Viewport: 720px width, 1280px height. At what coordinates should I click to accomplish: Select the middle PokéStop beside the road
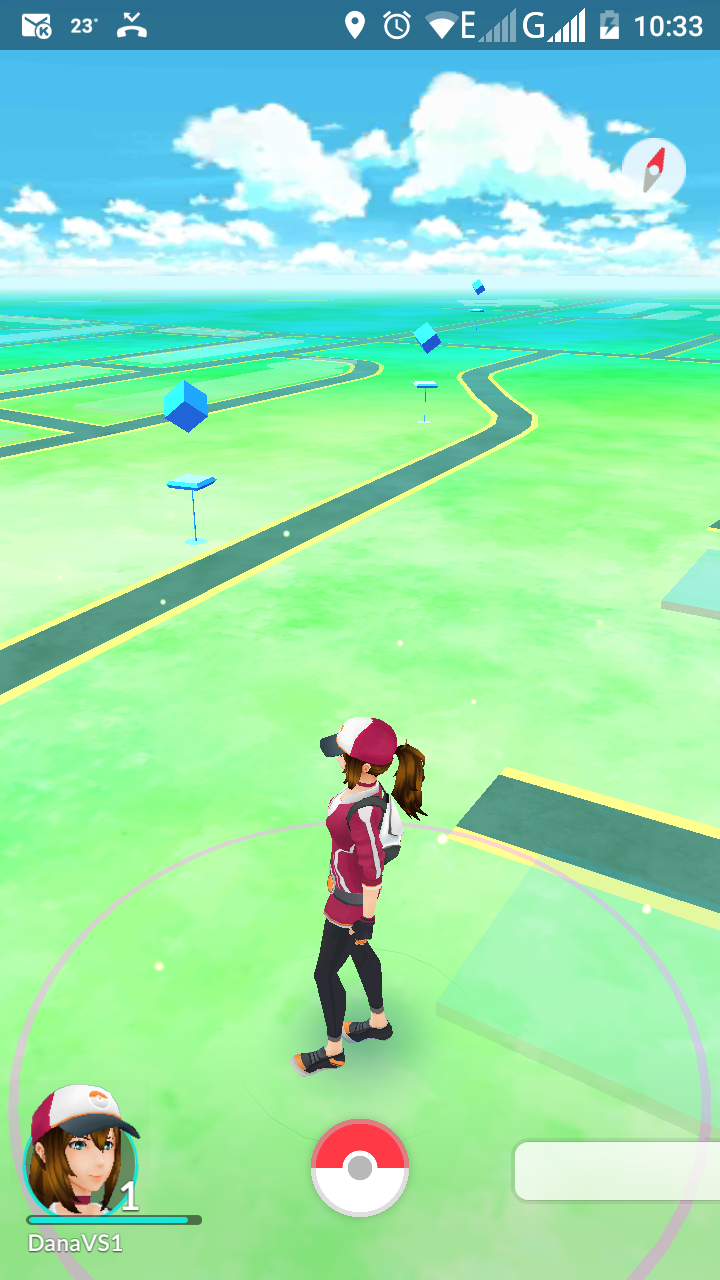(x=427, y=339)
